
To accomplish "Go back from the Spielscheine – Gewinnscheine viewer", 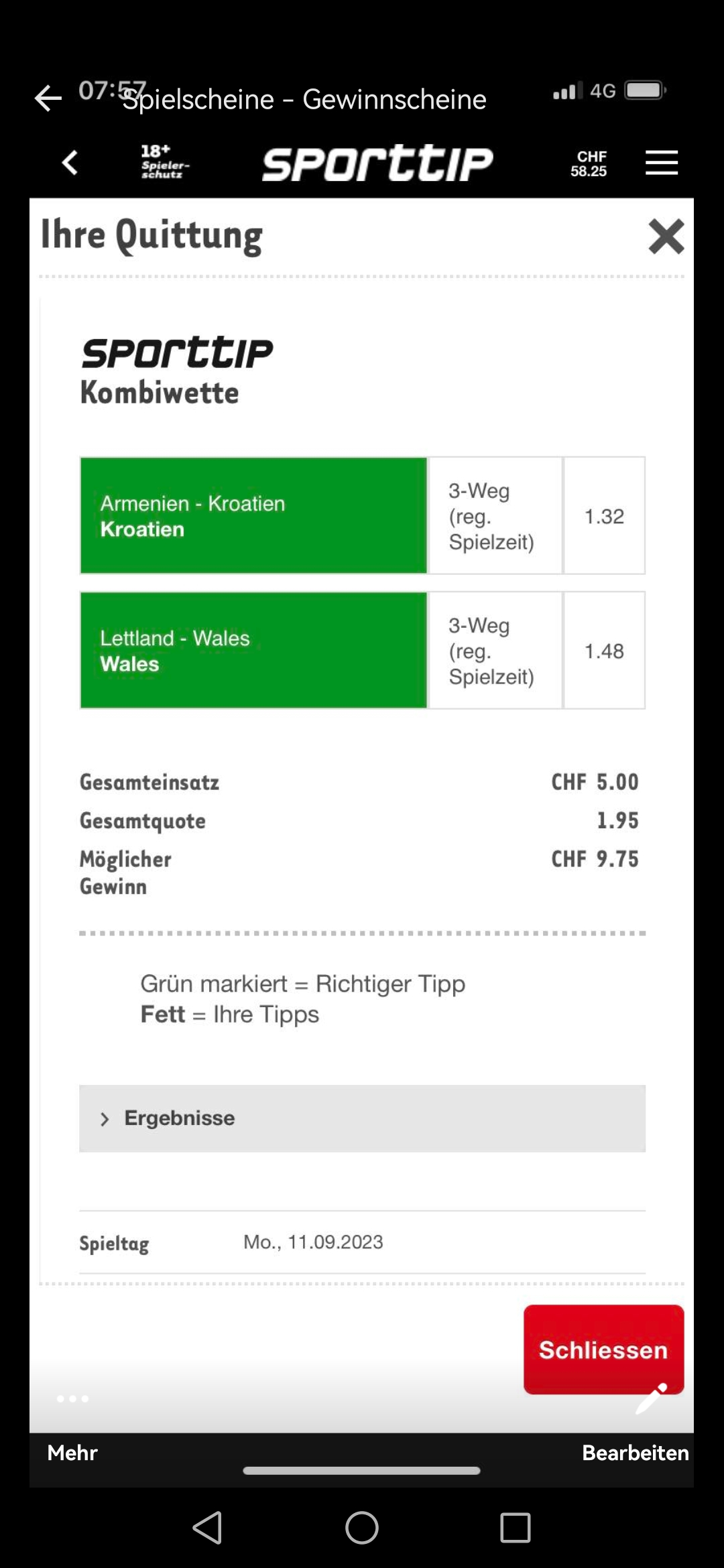I will tap(48, 99).
